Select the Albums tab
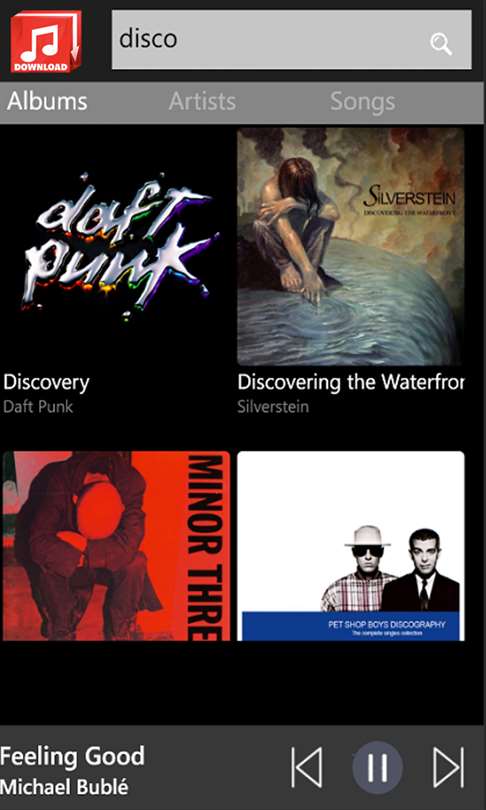Image resolution: width=486 pixels, height=810 pixels. click(x=47, y=101)
